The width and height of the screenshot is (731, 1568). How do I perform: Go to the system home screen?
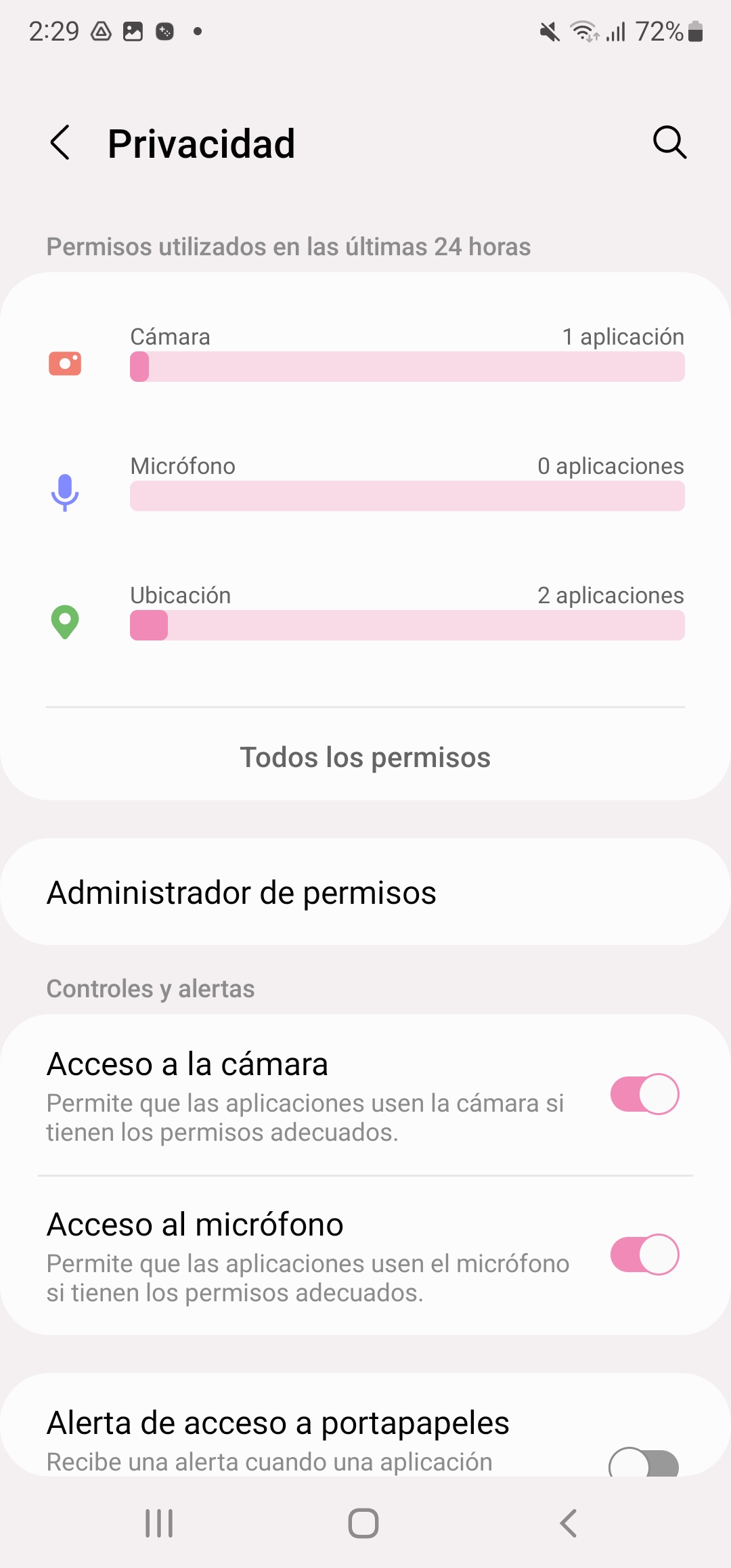point(363,1523)
